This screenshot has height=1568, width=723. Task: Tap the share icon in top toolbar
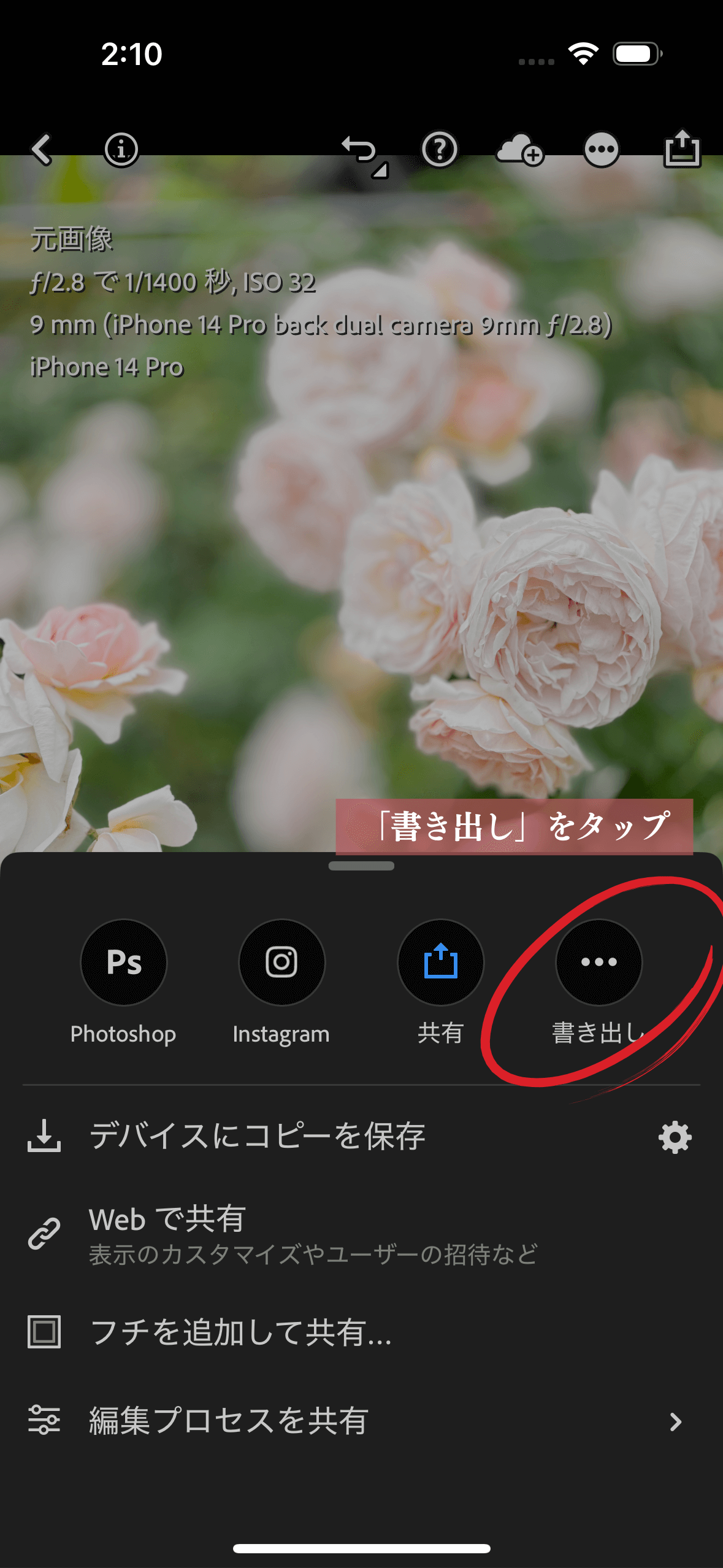(x=682, y=148)
